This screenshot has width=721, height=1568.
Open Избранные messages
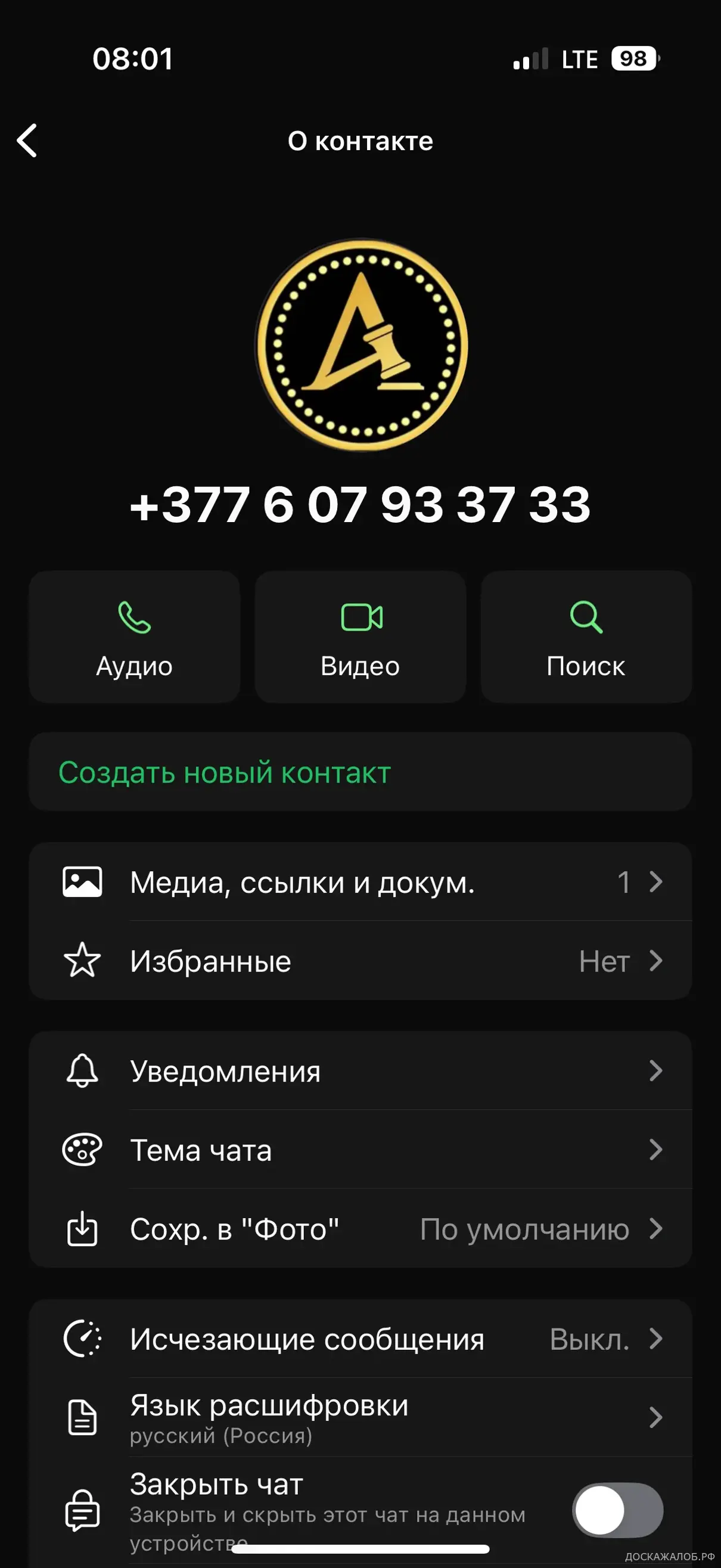click(360, 961)
